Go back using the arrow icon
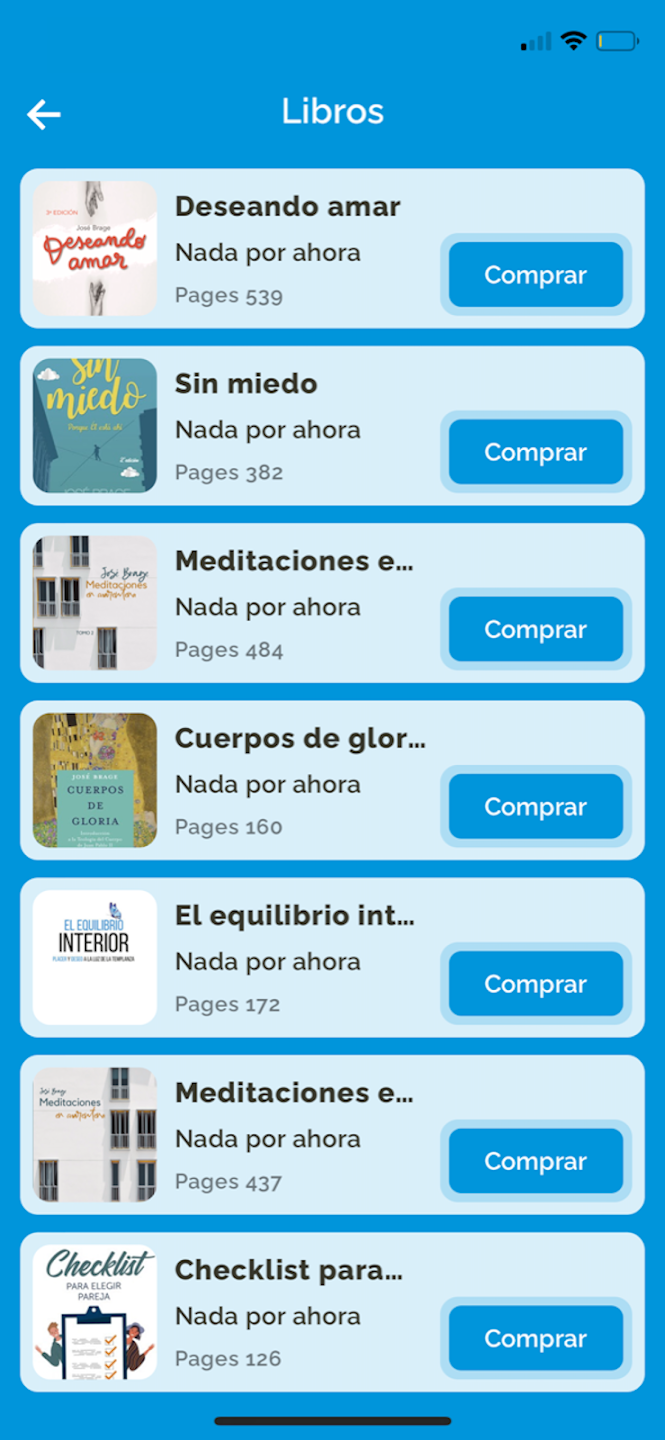This screenshot has height=1440, width=665. (x=44, y=114)
